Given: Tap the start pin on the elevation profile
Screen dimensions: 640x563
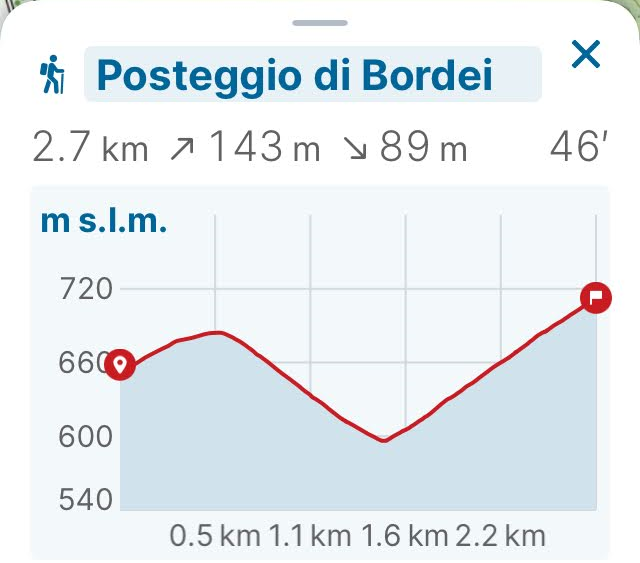Looking at the screenshot, I should 120,365.
